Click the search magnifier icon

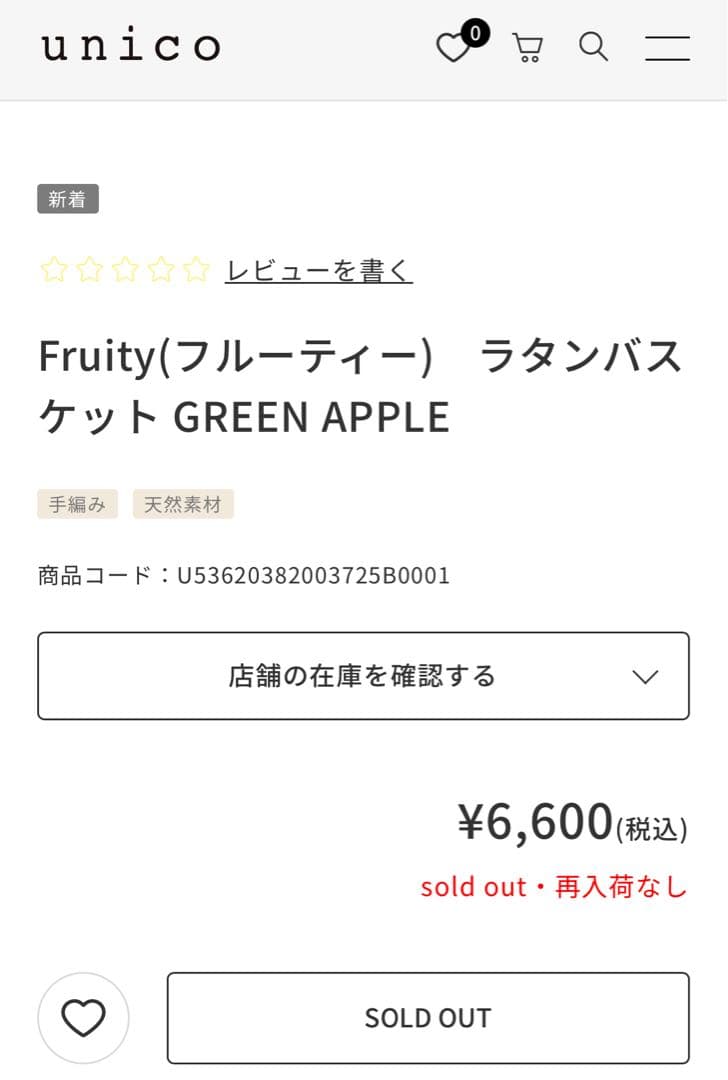click(x=592, y=46)
